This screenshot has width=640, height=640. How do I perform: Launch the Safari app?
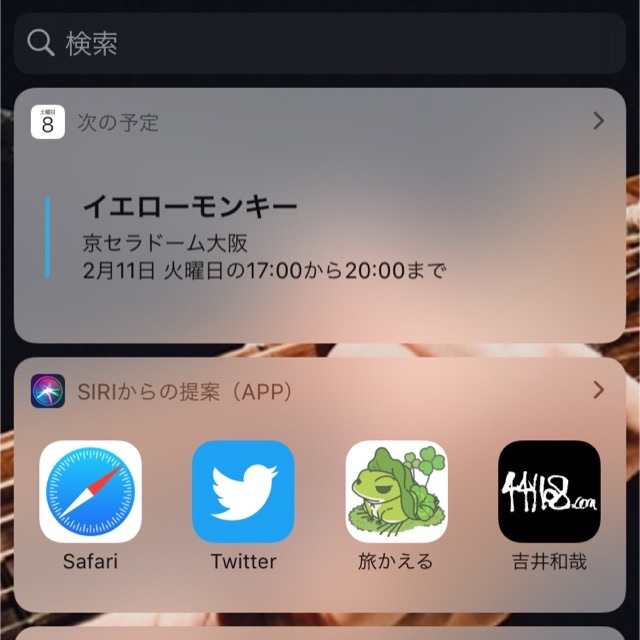pyautogui.click(x=90, y=491)
